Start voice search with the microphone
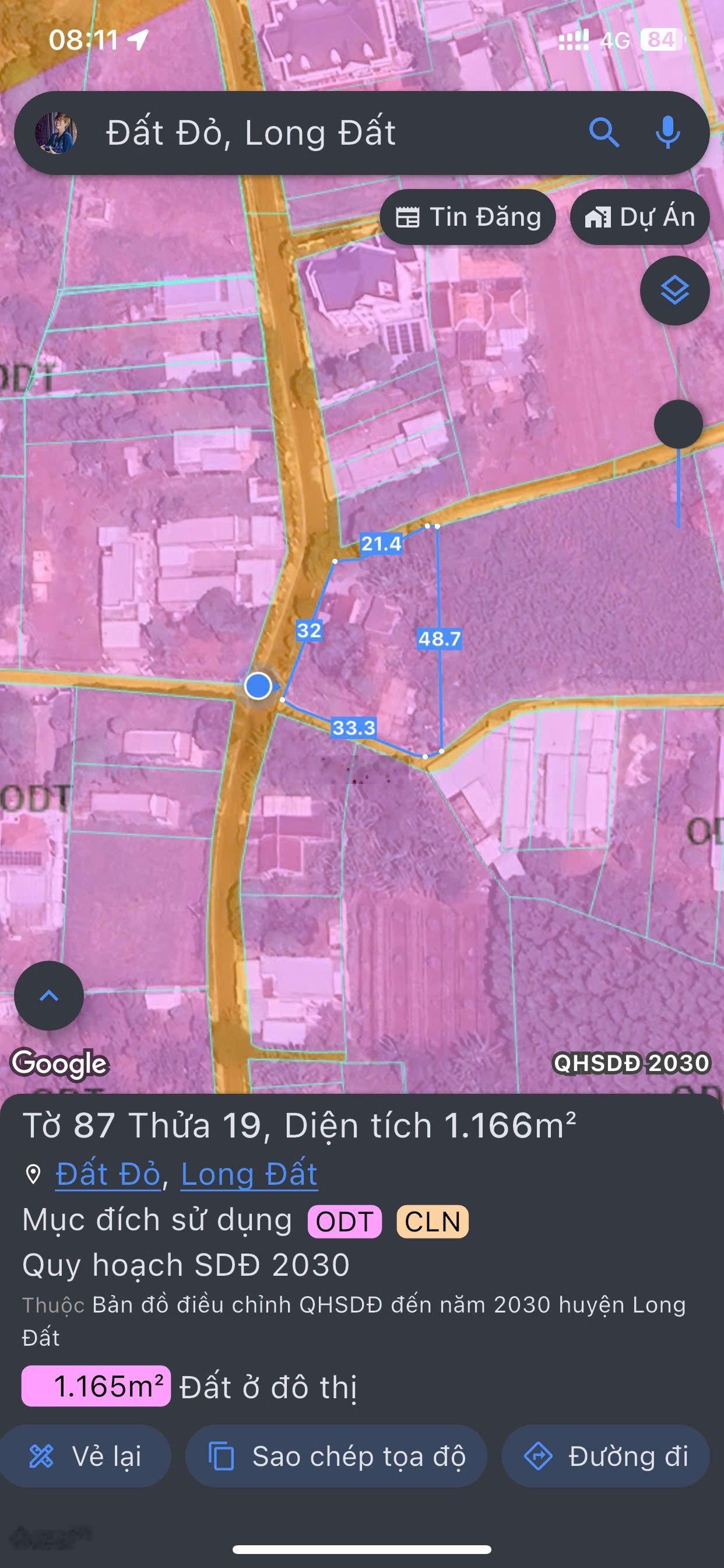Image resolution: width=724 pixels, height=1568 pixels. tap(667, 132)
